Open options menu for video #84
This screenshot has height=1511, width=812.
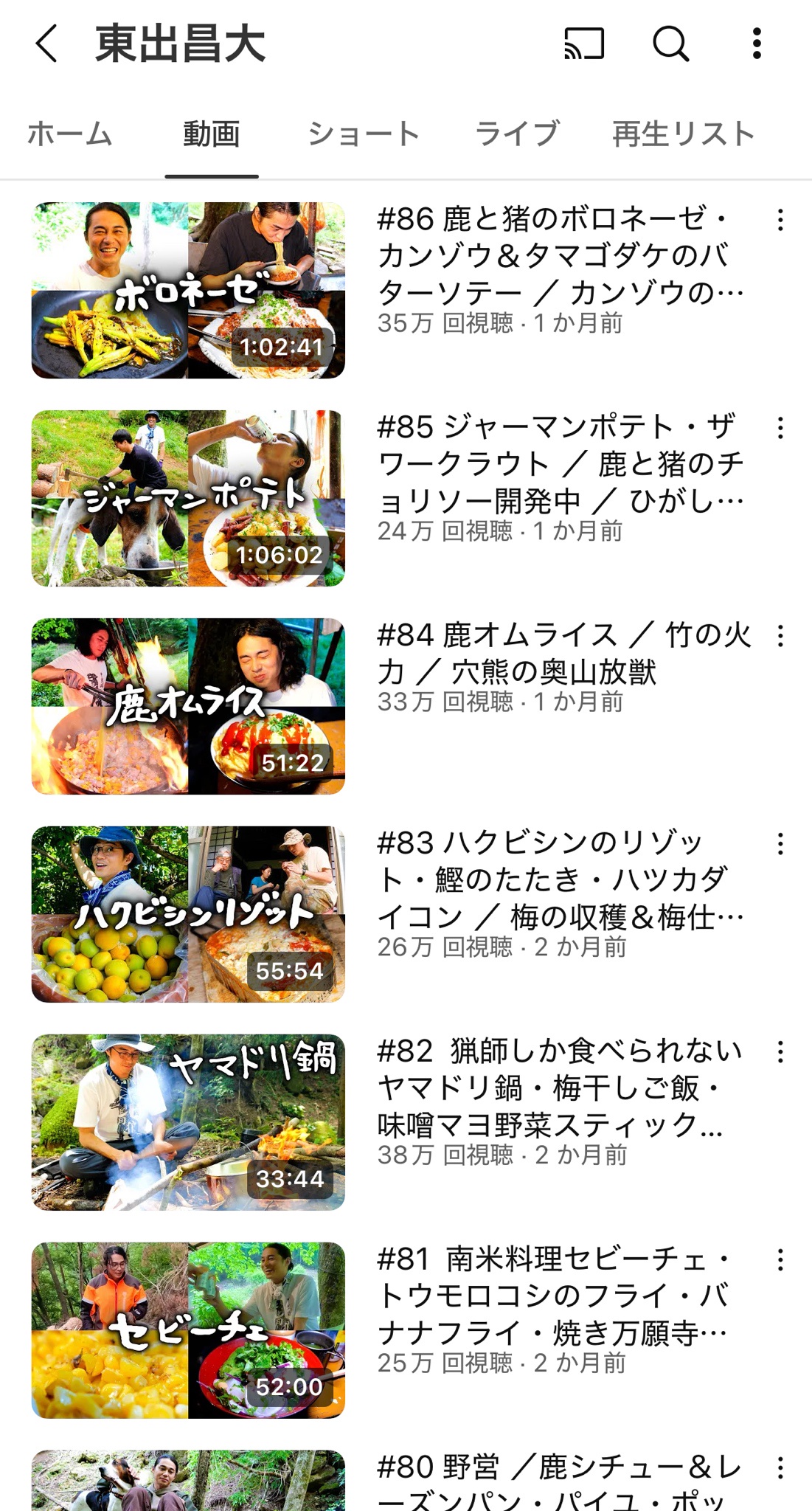(x=780, y=636)
